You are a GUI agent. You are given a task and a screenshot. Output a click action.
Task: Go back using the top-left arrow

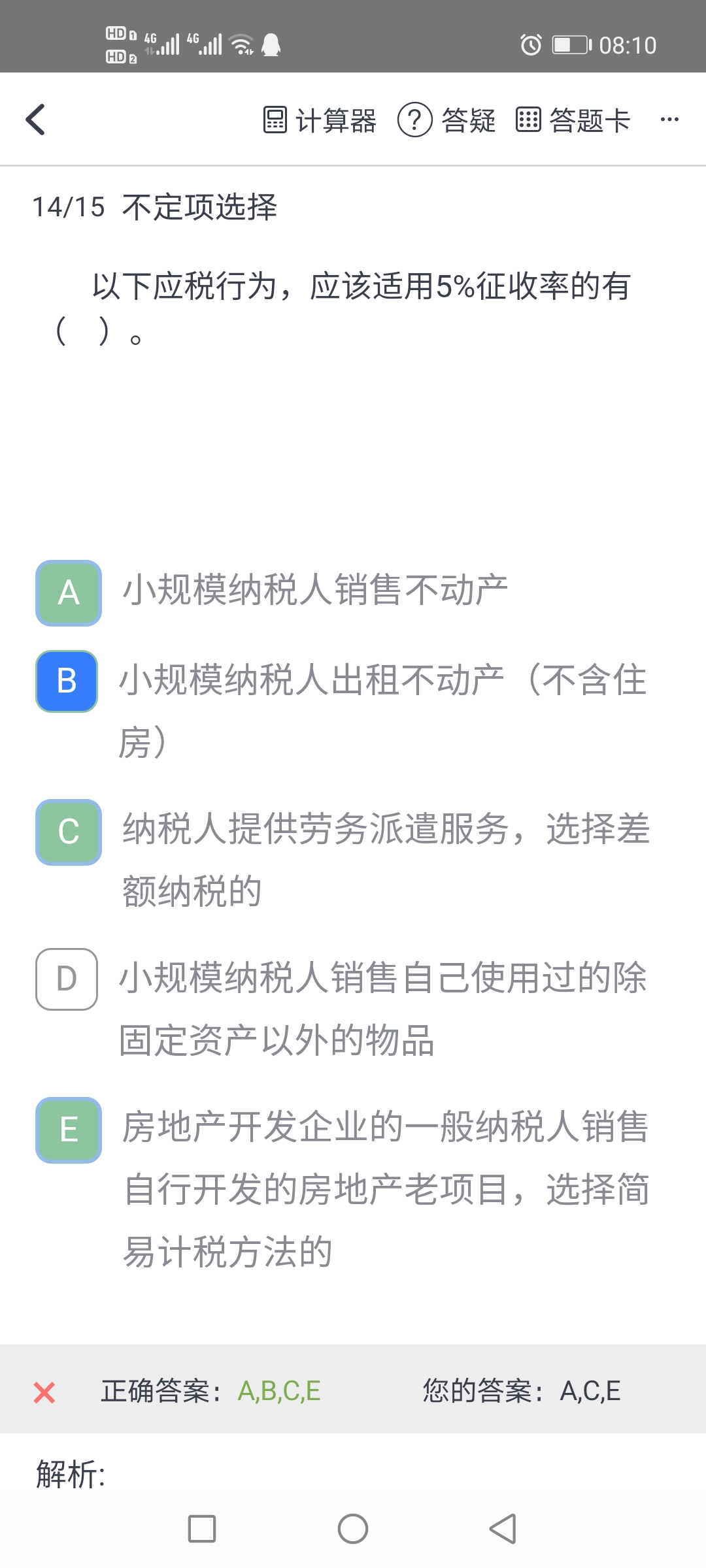pos(35,120)
